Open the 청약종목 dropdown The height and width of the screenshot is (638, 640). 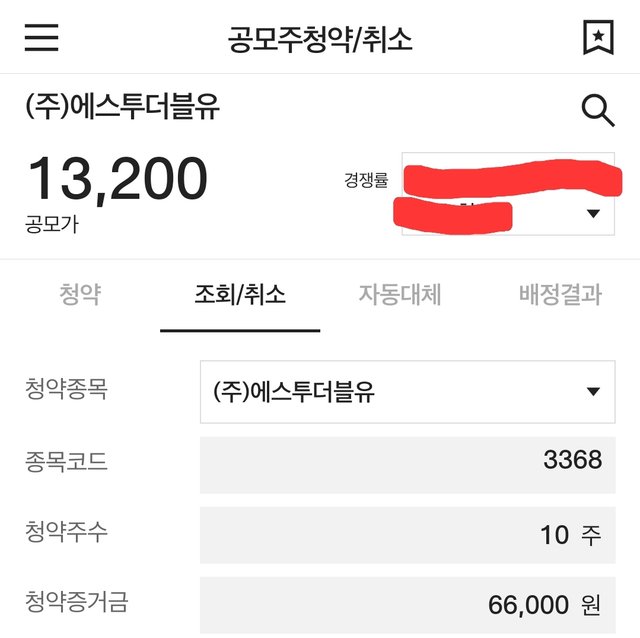[x=407, y=392]
